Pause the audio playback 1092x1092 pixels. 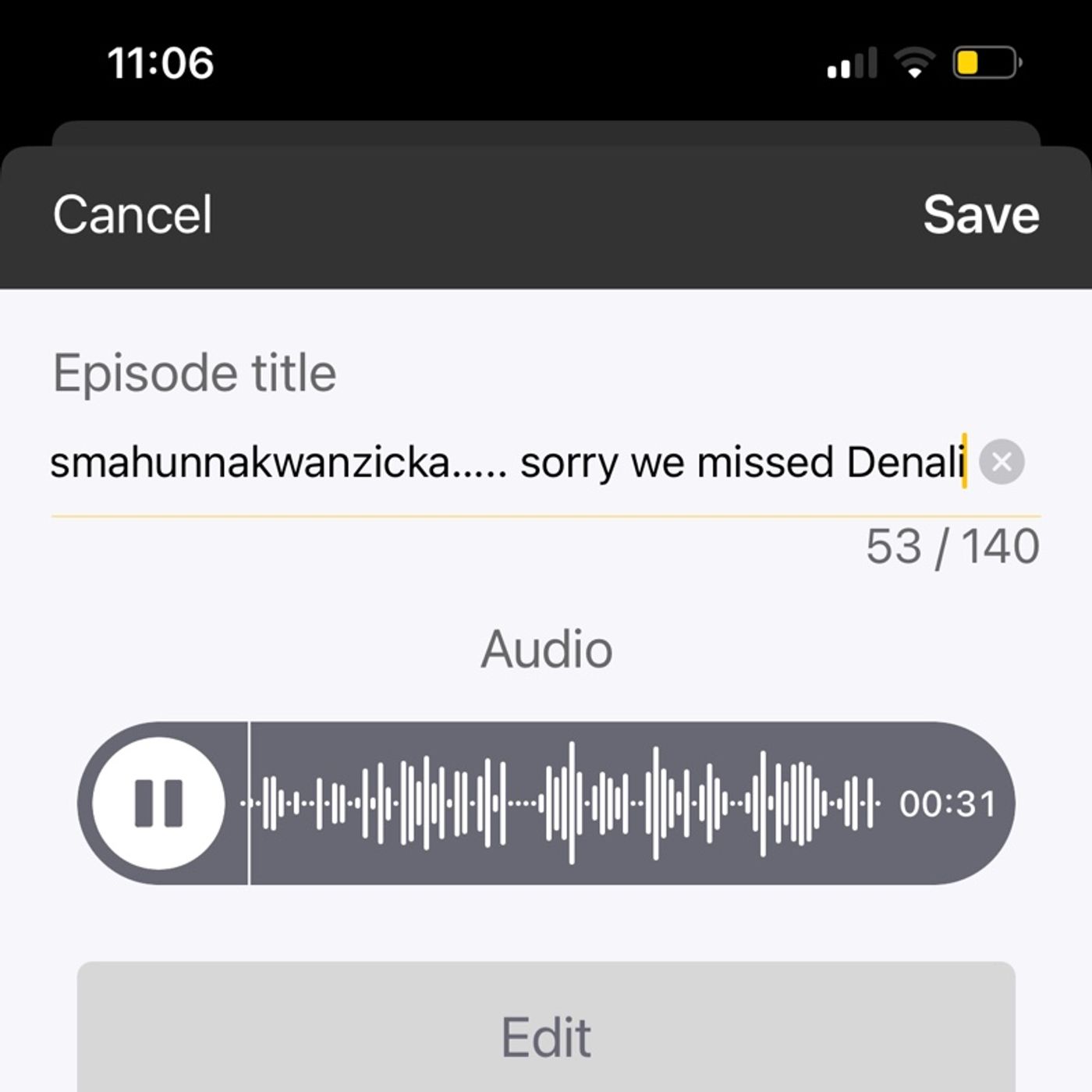[159, 803]
